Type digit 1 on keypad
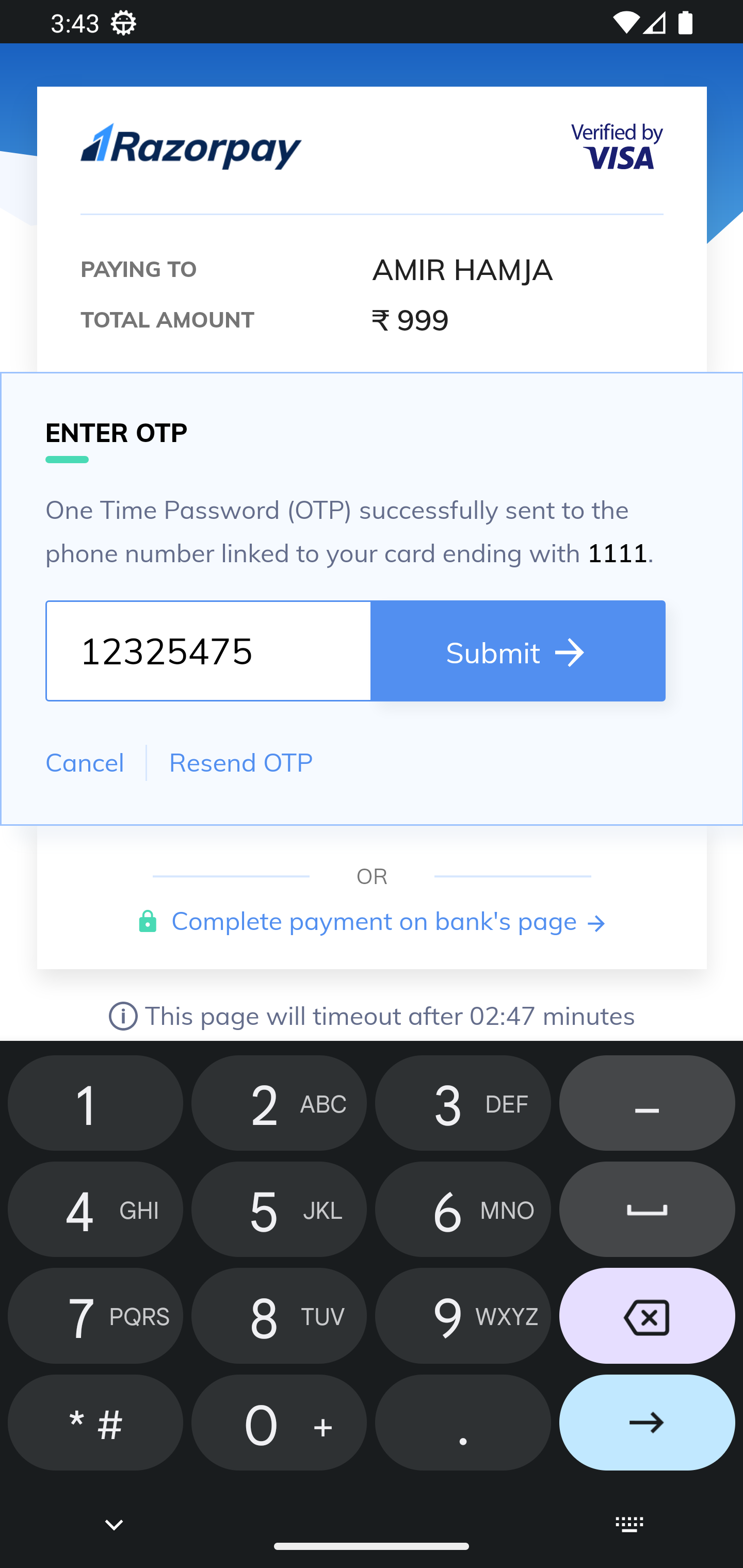Viewport: 743px width, 1568px height. coord(95,1104)
